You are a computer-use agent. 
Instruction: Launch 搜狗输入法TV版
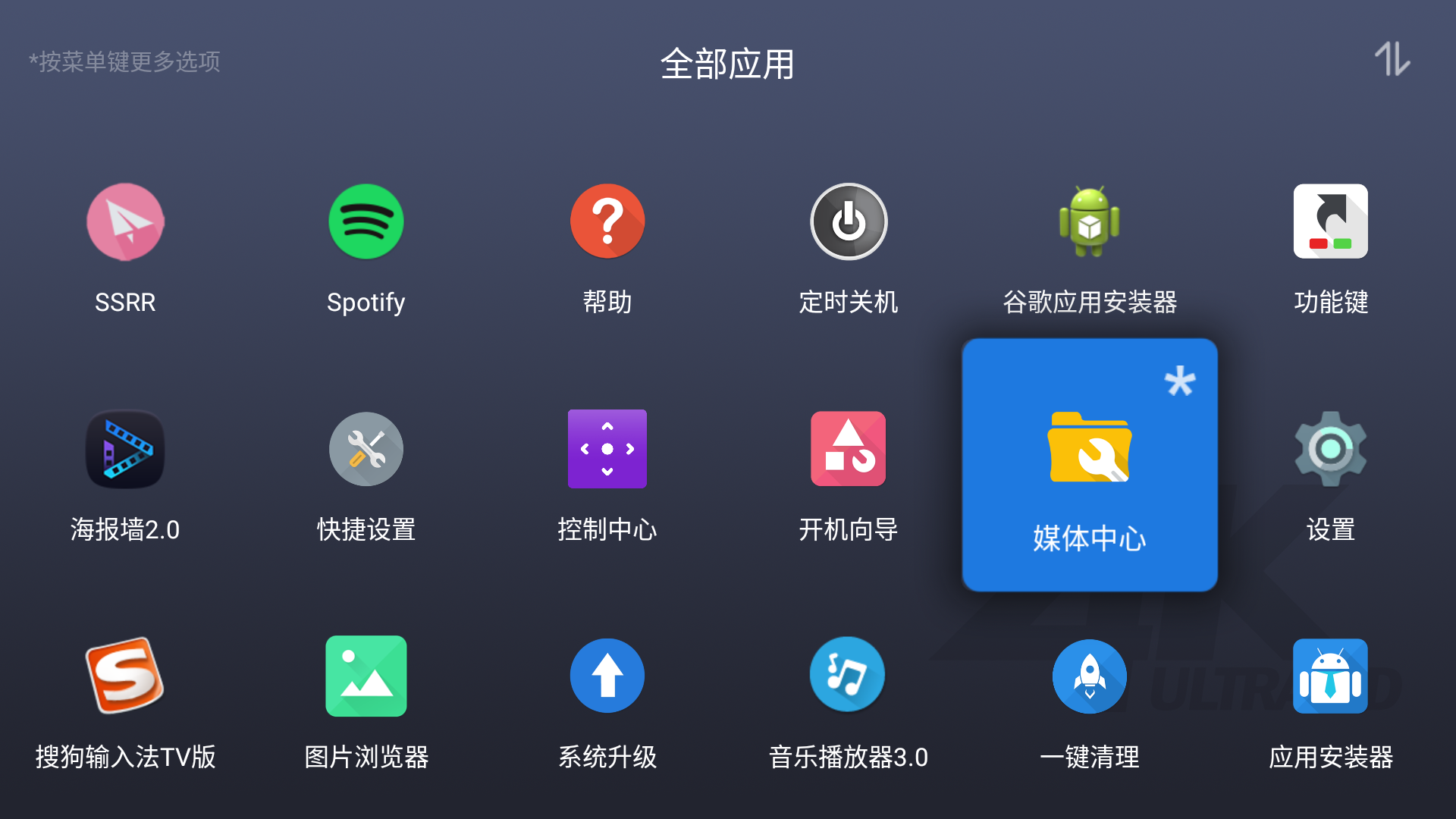click(125, 676)
